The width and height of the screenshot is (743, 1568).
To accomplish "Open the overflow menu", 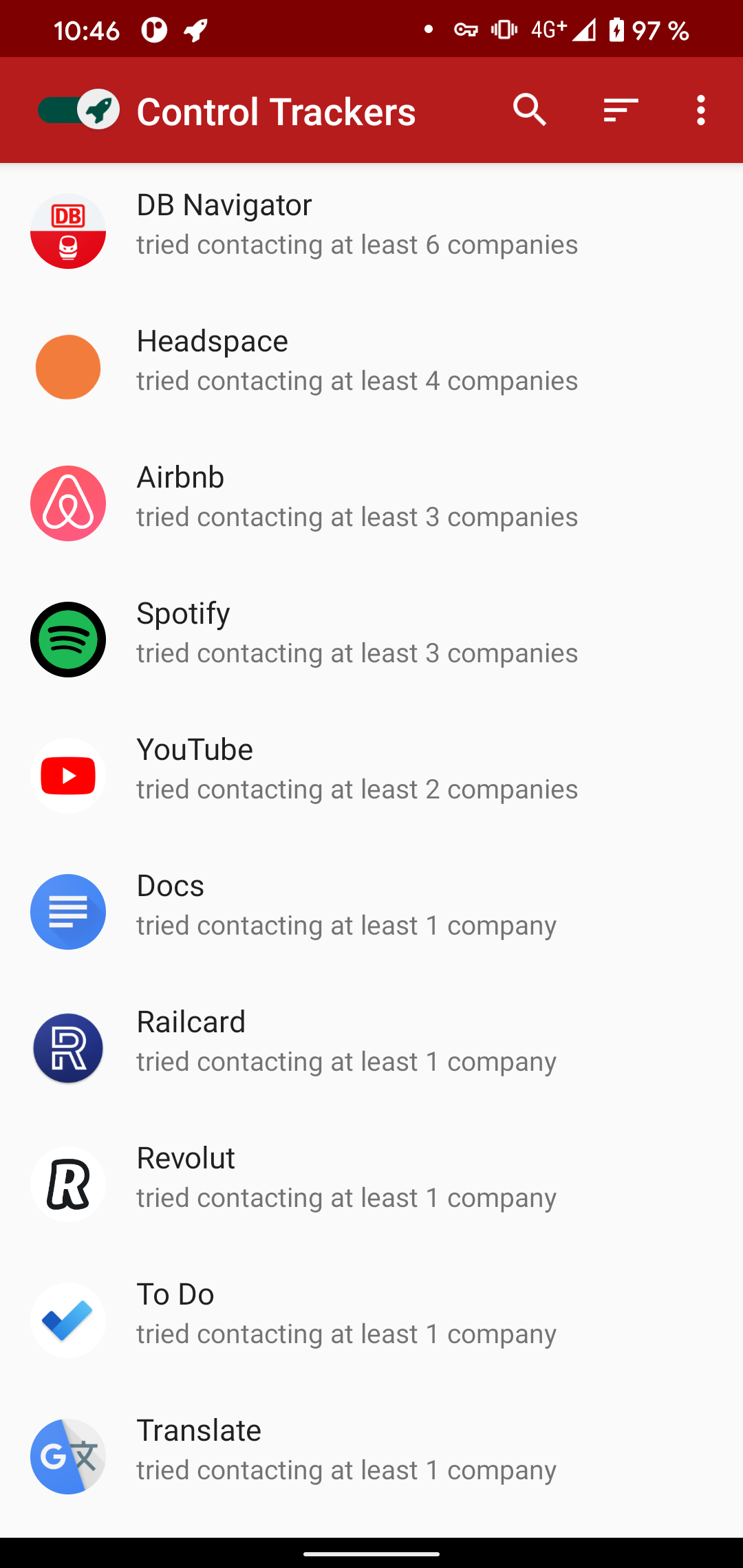I will [700, 110].
